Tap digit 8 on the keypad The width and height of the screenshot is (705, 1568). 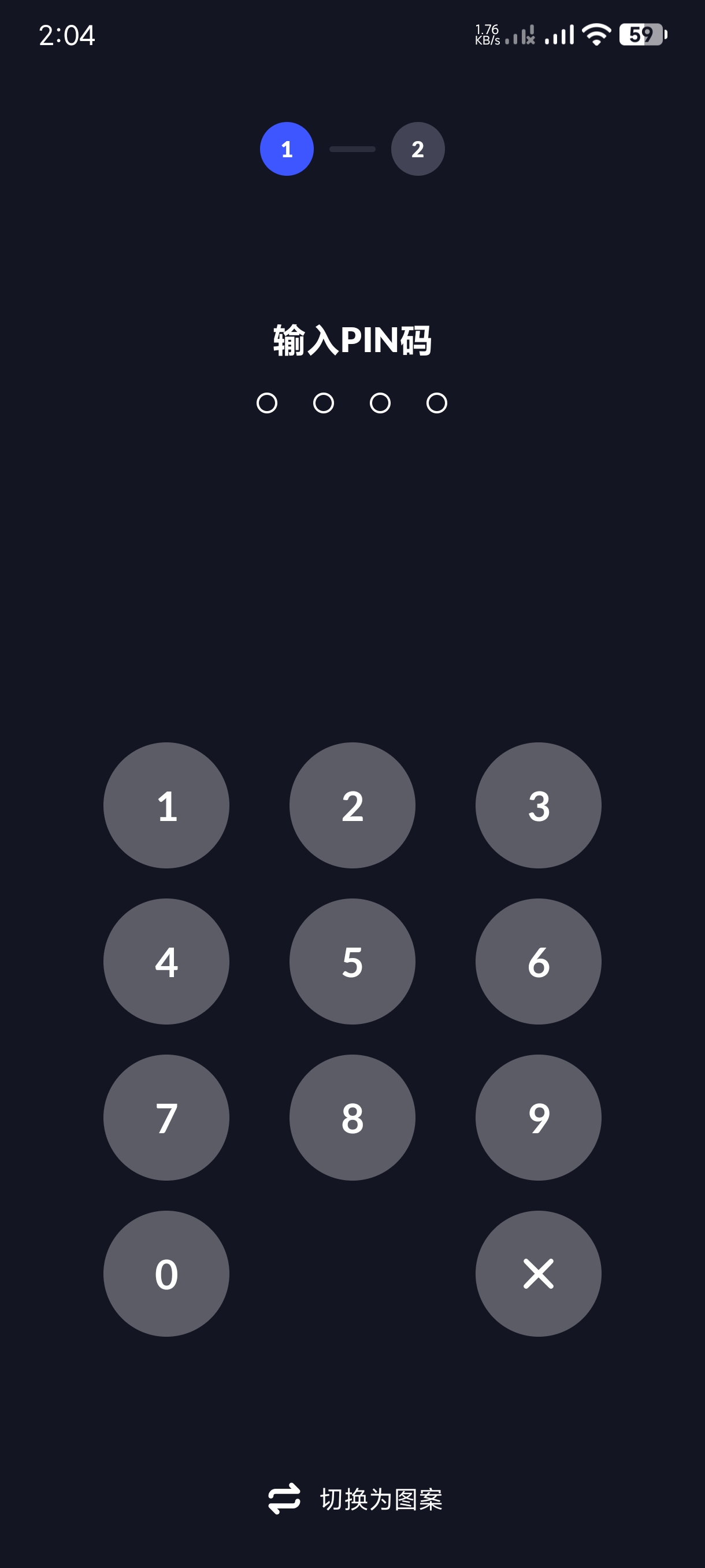352,1118
